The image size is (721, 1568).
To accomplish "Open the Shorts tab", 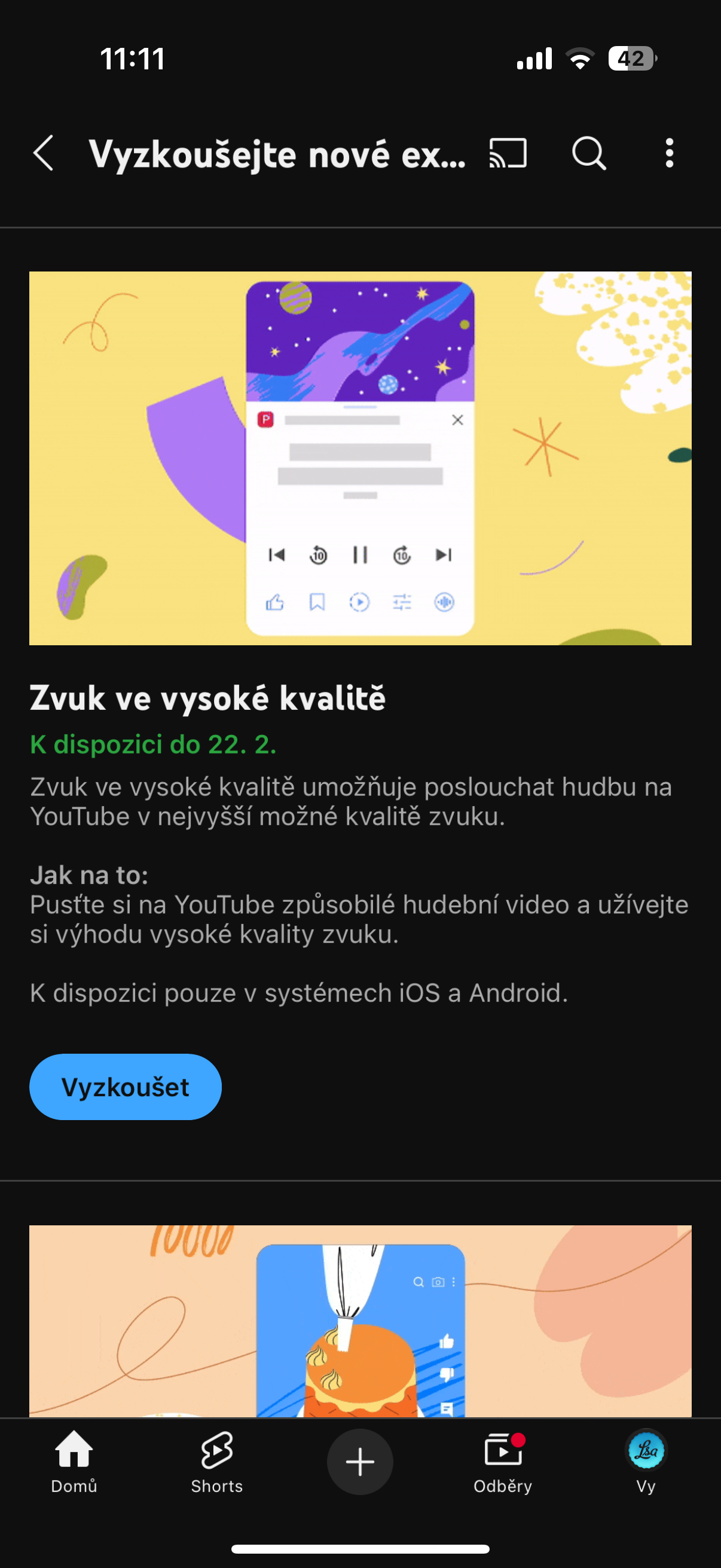I will coord(216,1461).
